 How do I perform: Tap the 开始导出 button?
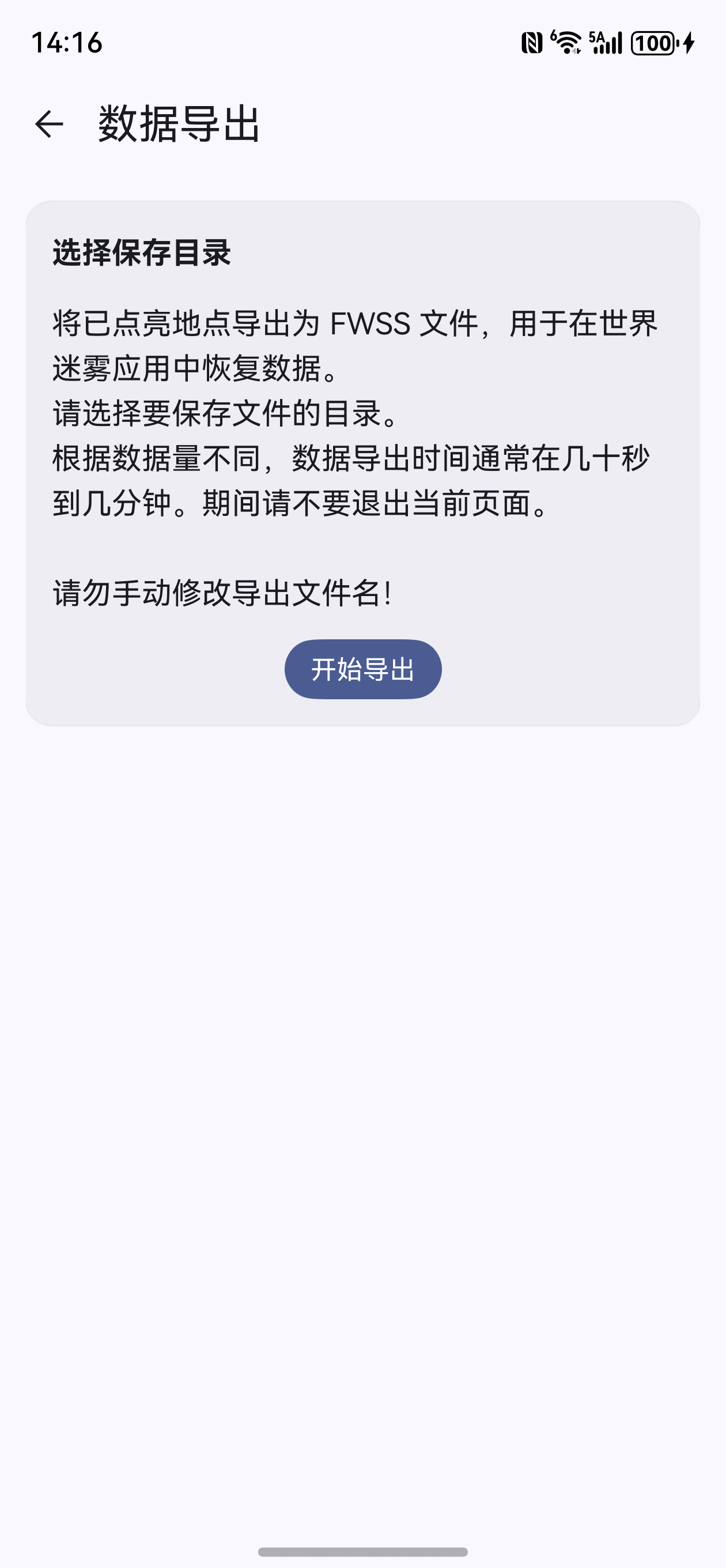[x=362, y=669]
